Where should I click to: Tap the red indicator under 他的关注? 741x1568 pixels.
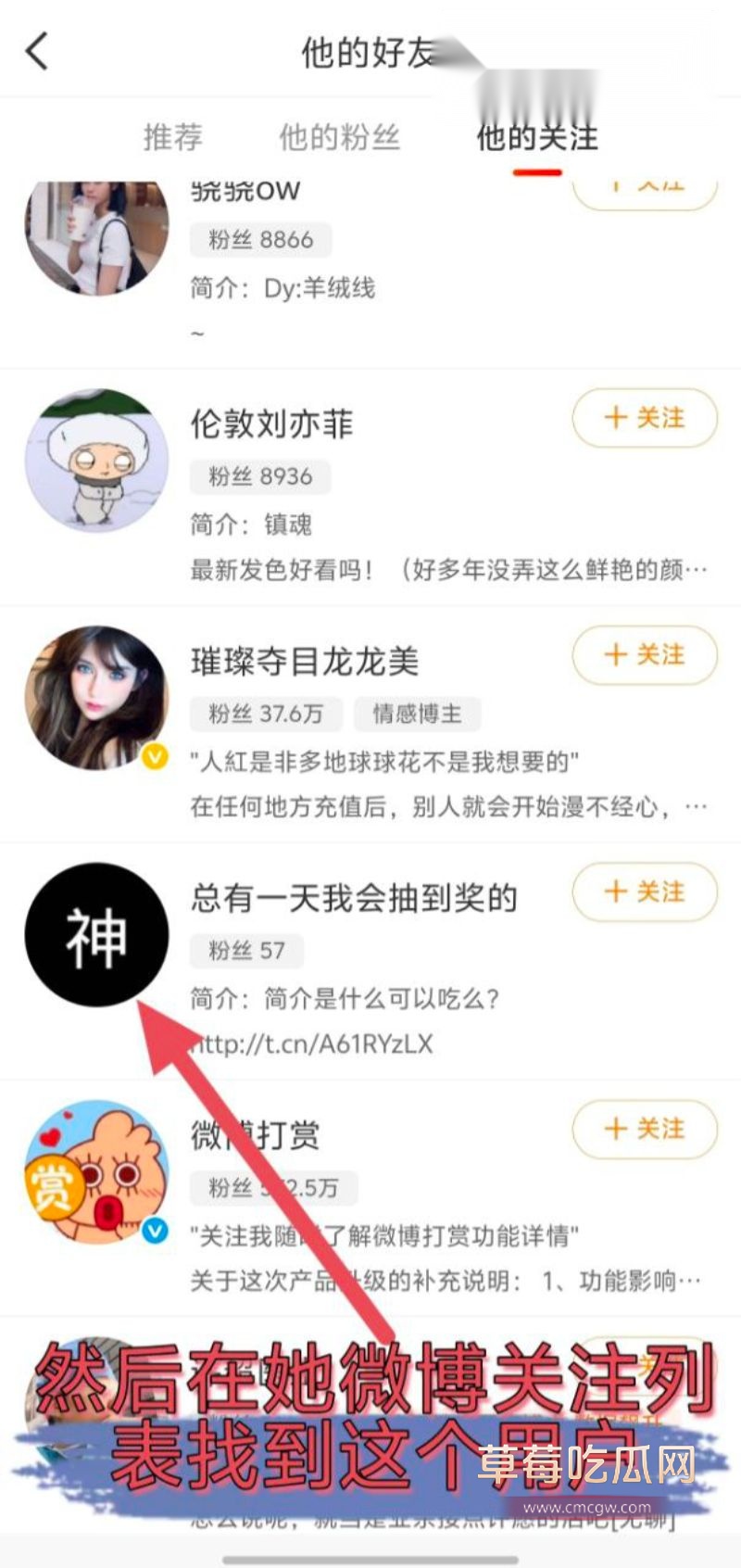coord(537,171)
